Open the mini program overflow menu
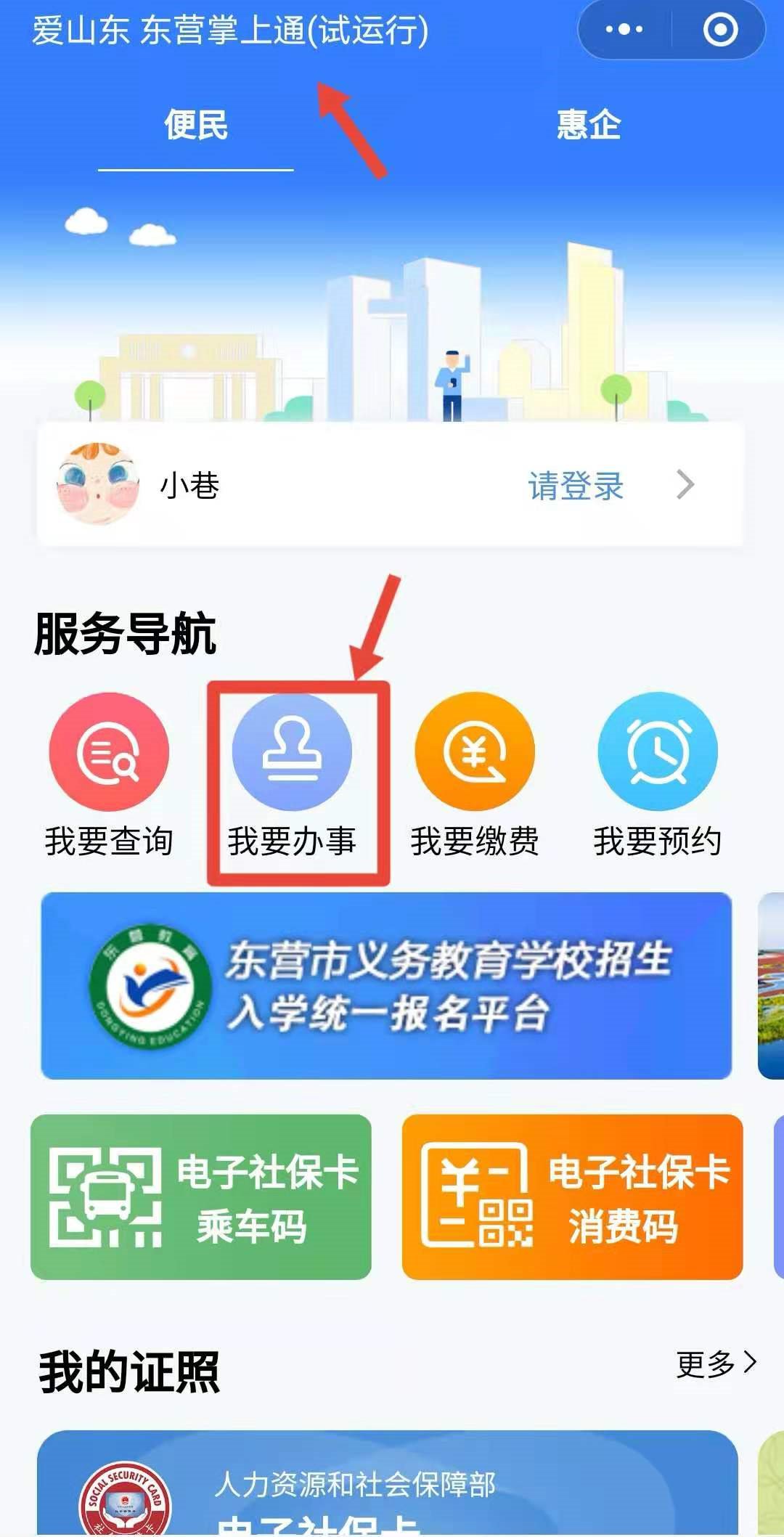 tap(624, 30)
